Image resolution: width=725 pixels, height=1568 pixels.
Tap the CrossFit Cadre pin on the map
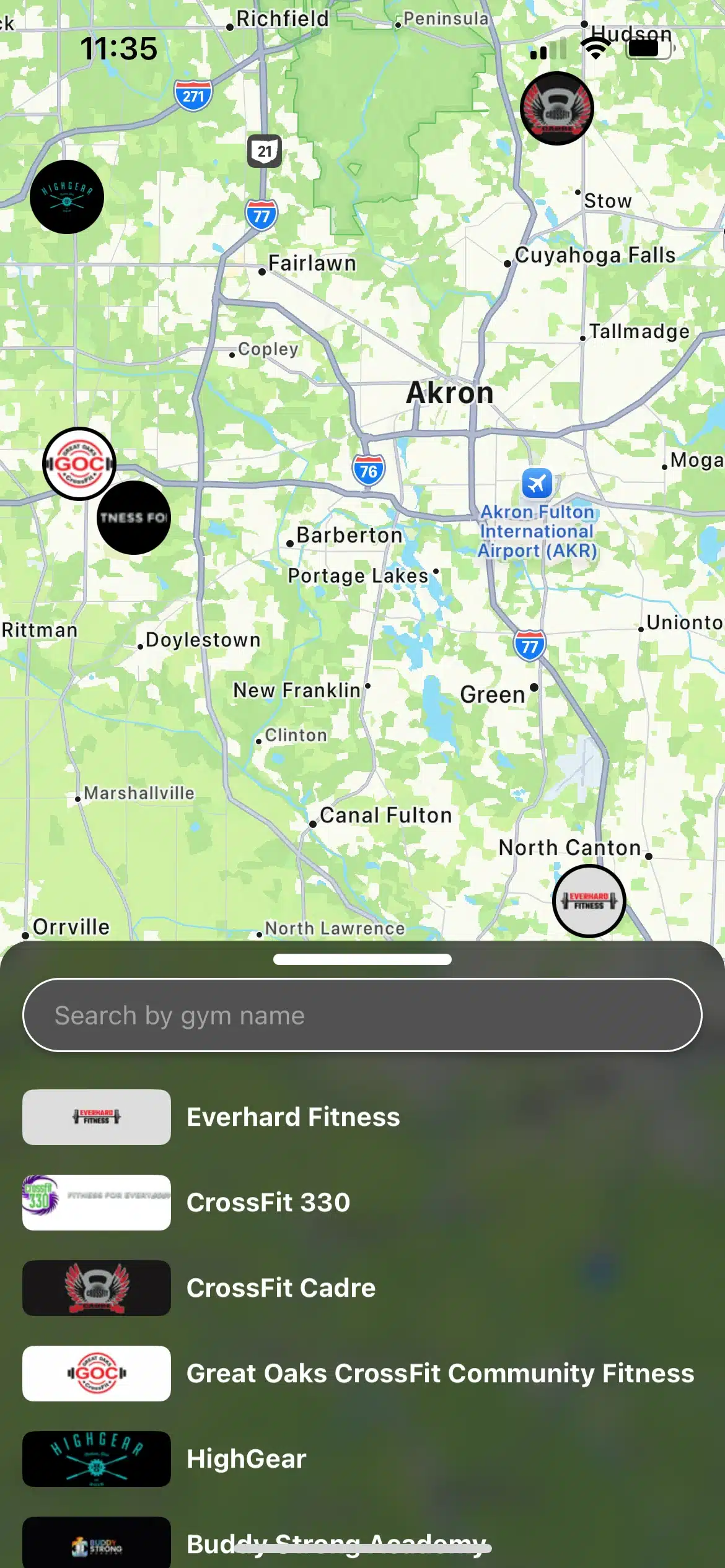[x=556, y=108]
